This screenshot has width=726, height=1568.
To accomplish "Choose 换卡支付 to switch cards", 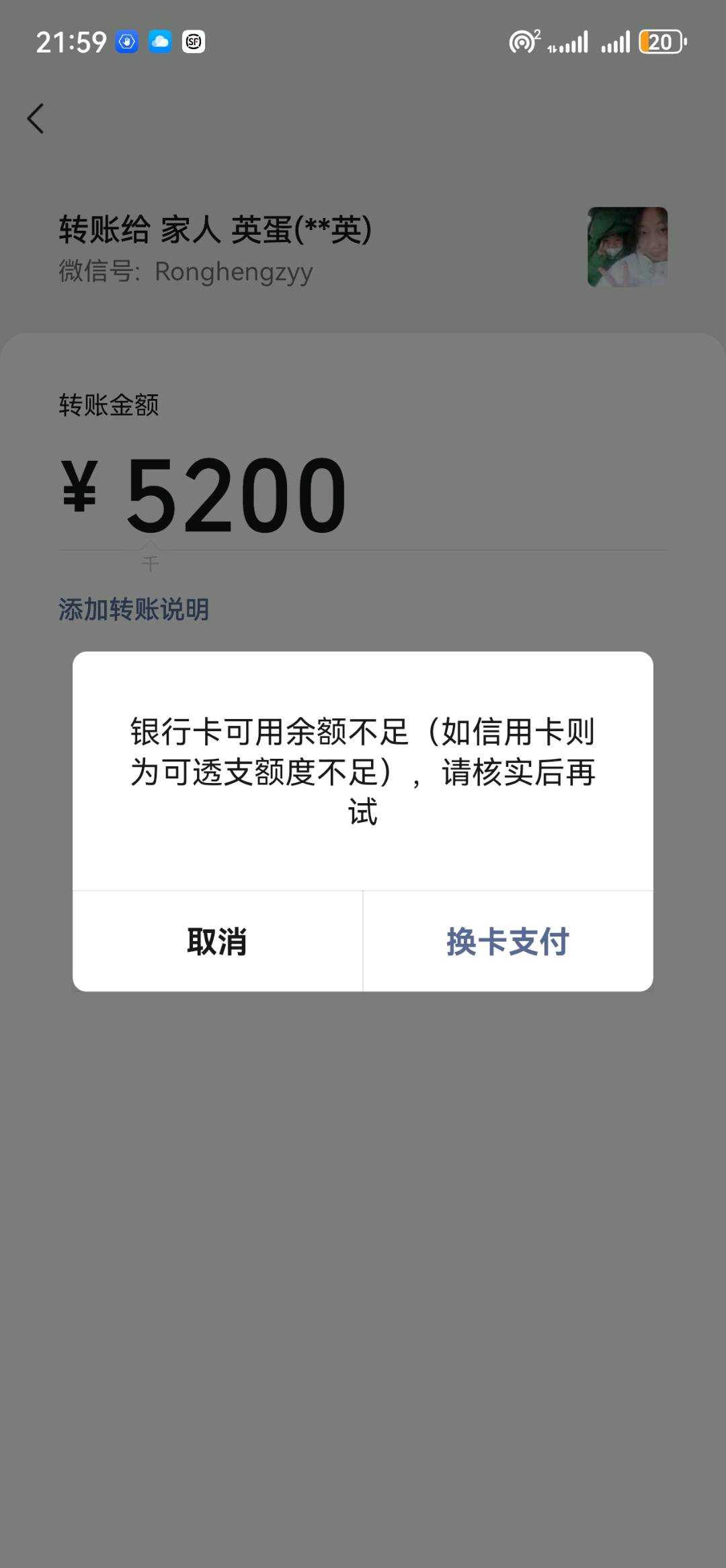I will (x=508, y=941).
